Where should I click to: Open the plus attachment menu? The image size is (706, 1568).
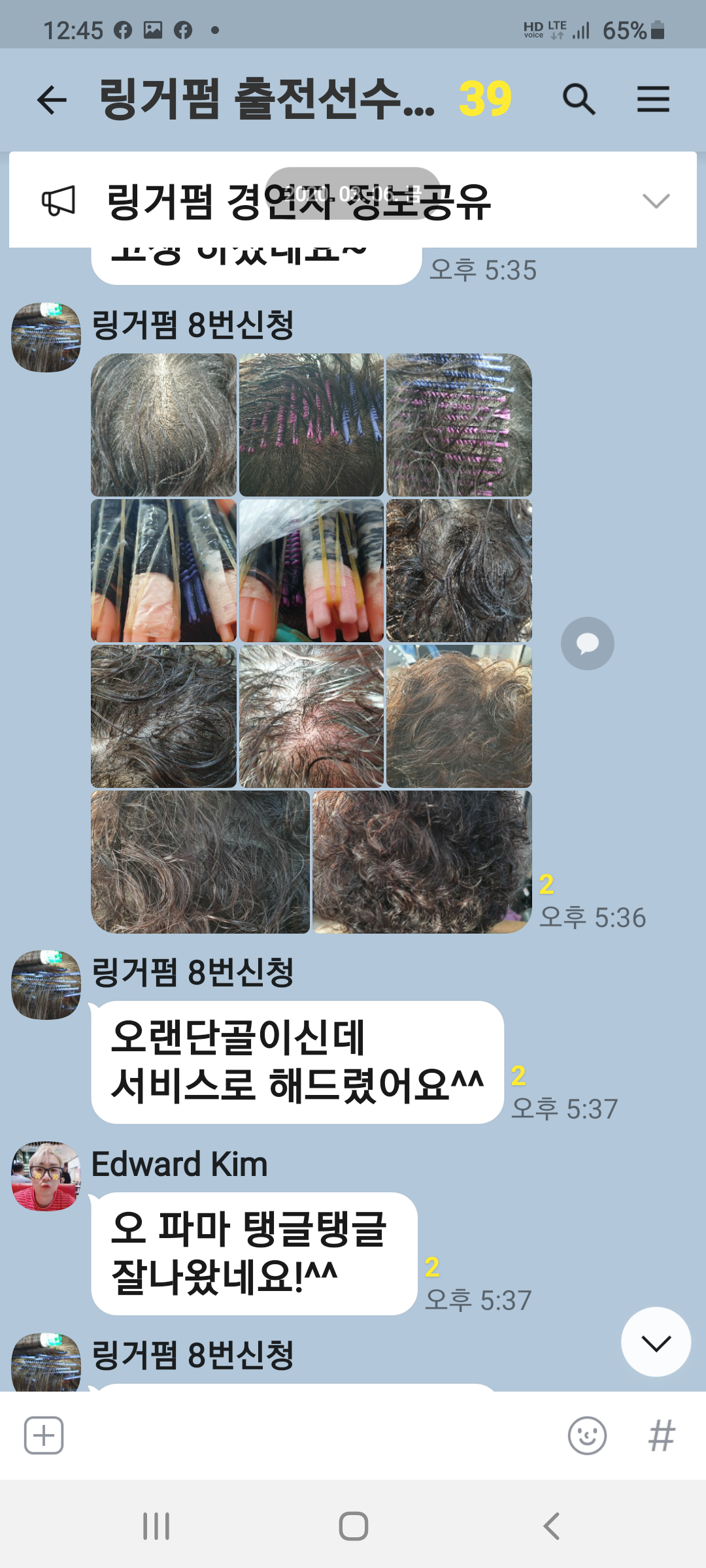coord(44,1435)
